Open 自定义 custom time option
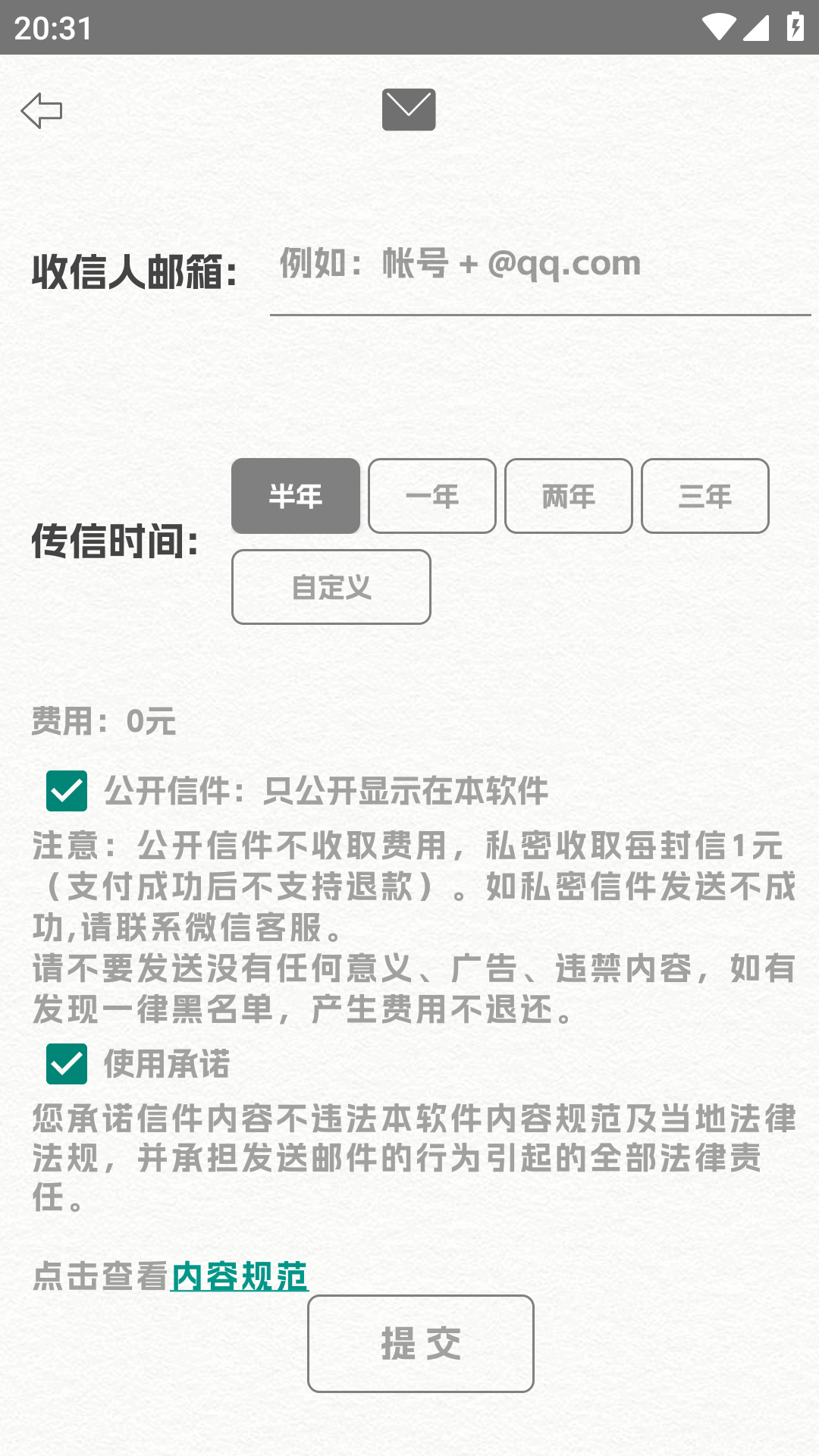The height and width of the screenshot is (1456, 819). coord(331,587)
